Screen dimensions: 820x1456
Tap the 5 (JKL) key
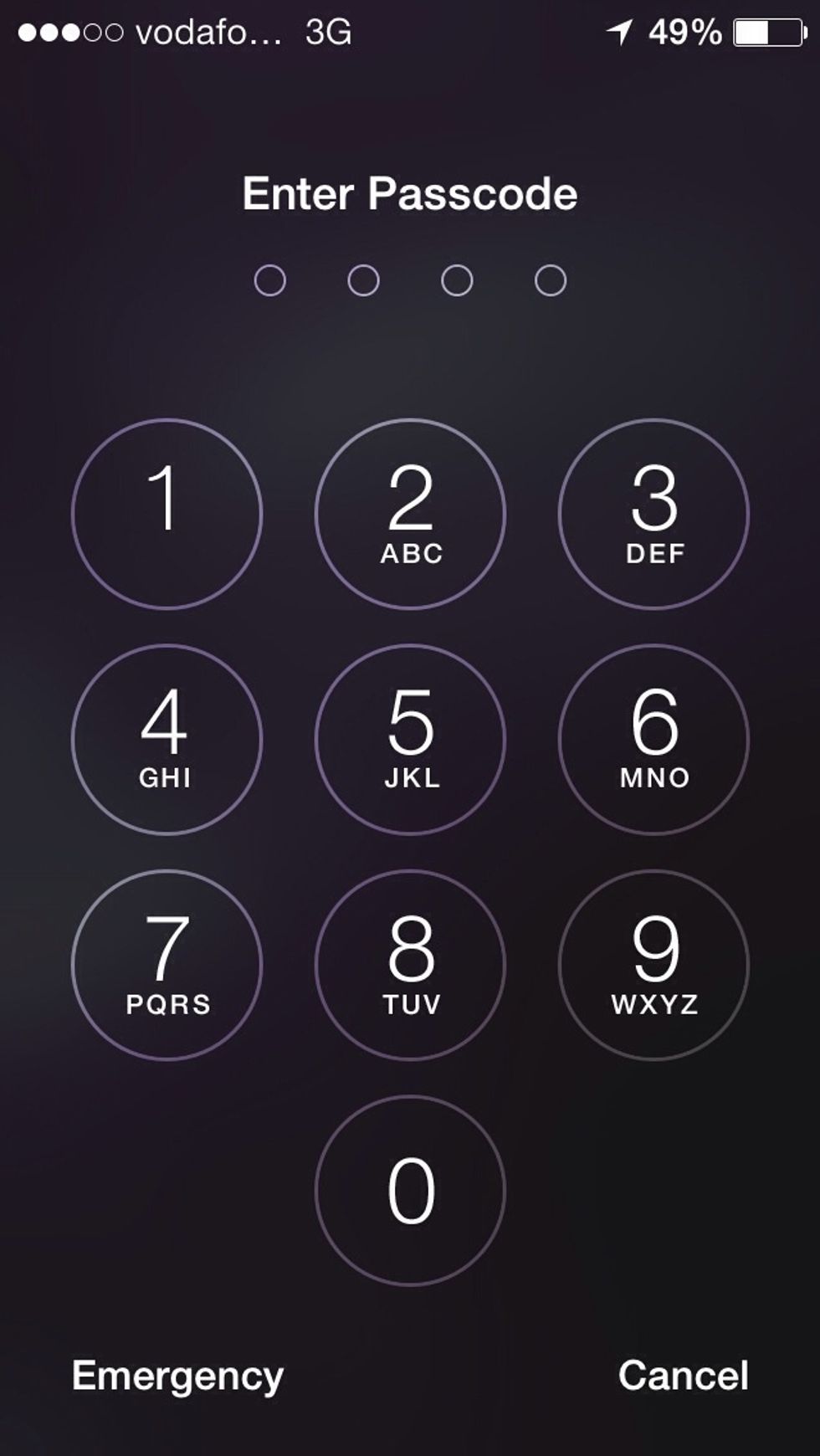coord(410,739)
